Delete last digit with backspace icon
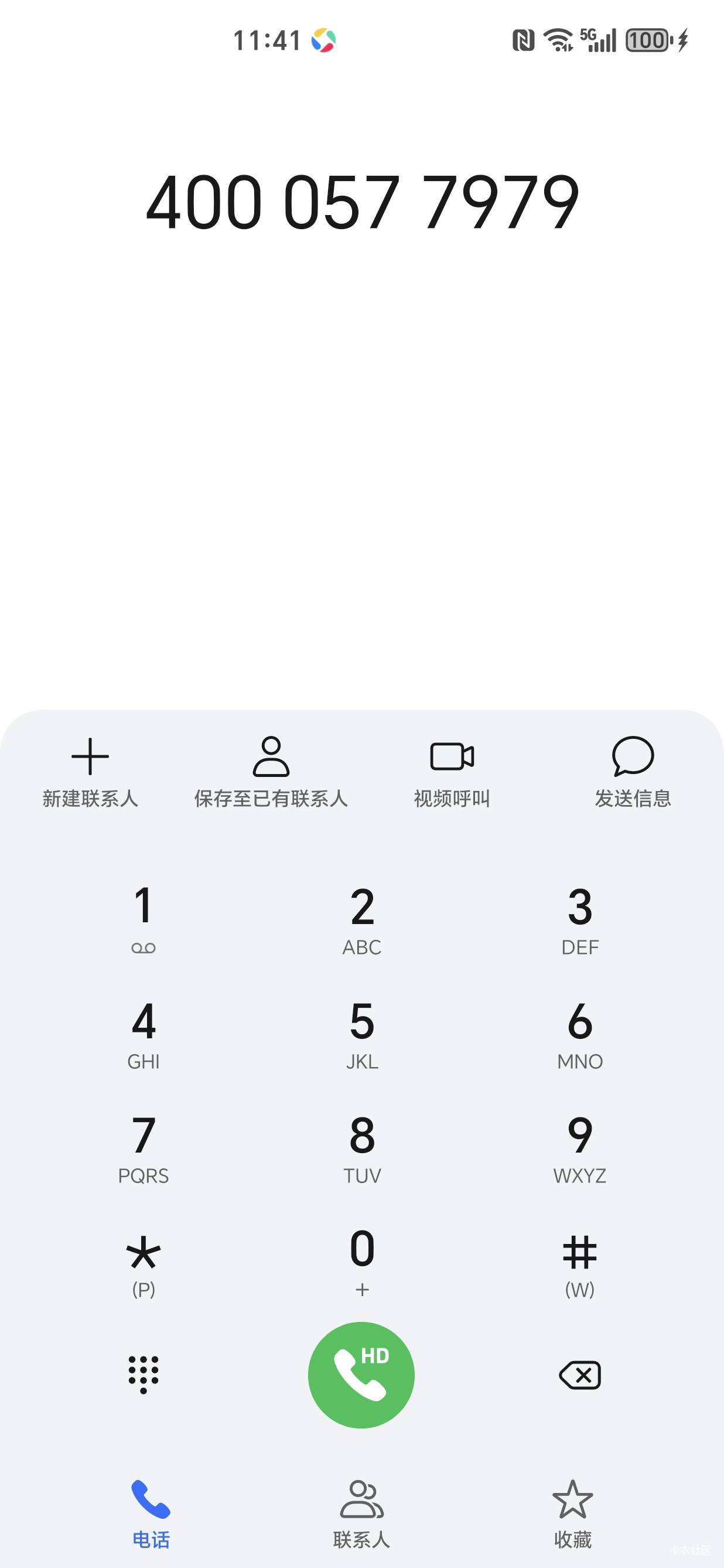This screenshot has height=1568, width=724. pos(580,1375)
